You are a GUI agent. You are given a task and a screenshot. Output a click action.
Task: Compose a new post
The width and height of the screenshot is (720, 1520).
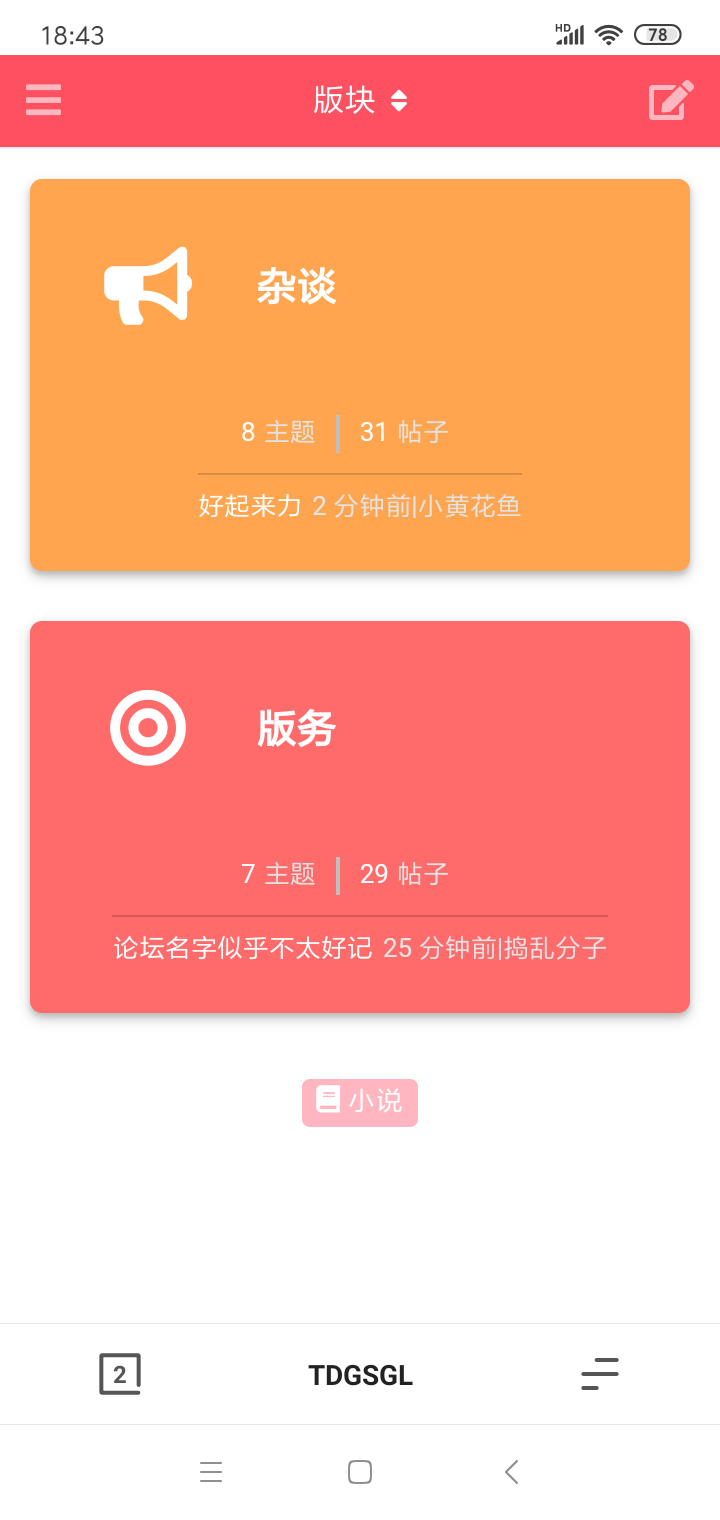[x=671, y=100]
